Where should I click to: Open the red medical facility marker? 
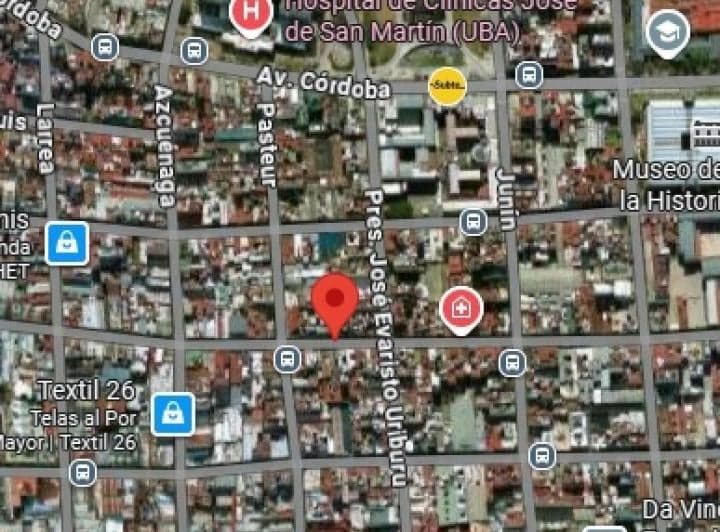point(461,309)
